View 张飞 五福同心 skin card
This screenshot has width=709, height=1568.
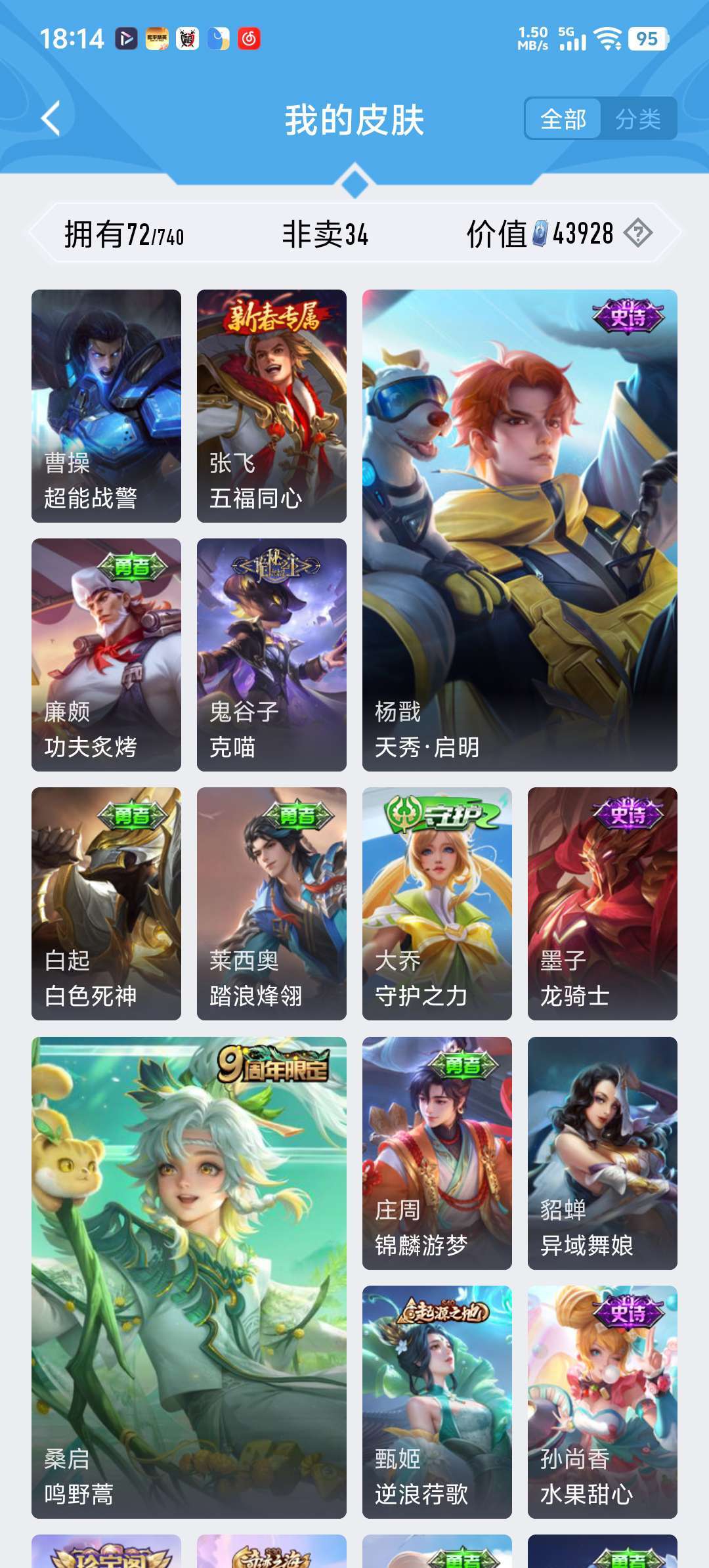pos(272,406)
